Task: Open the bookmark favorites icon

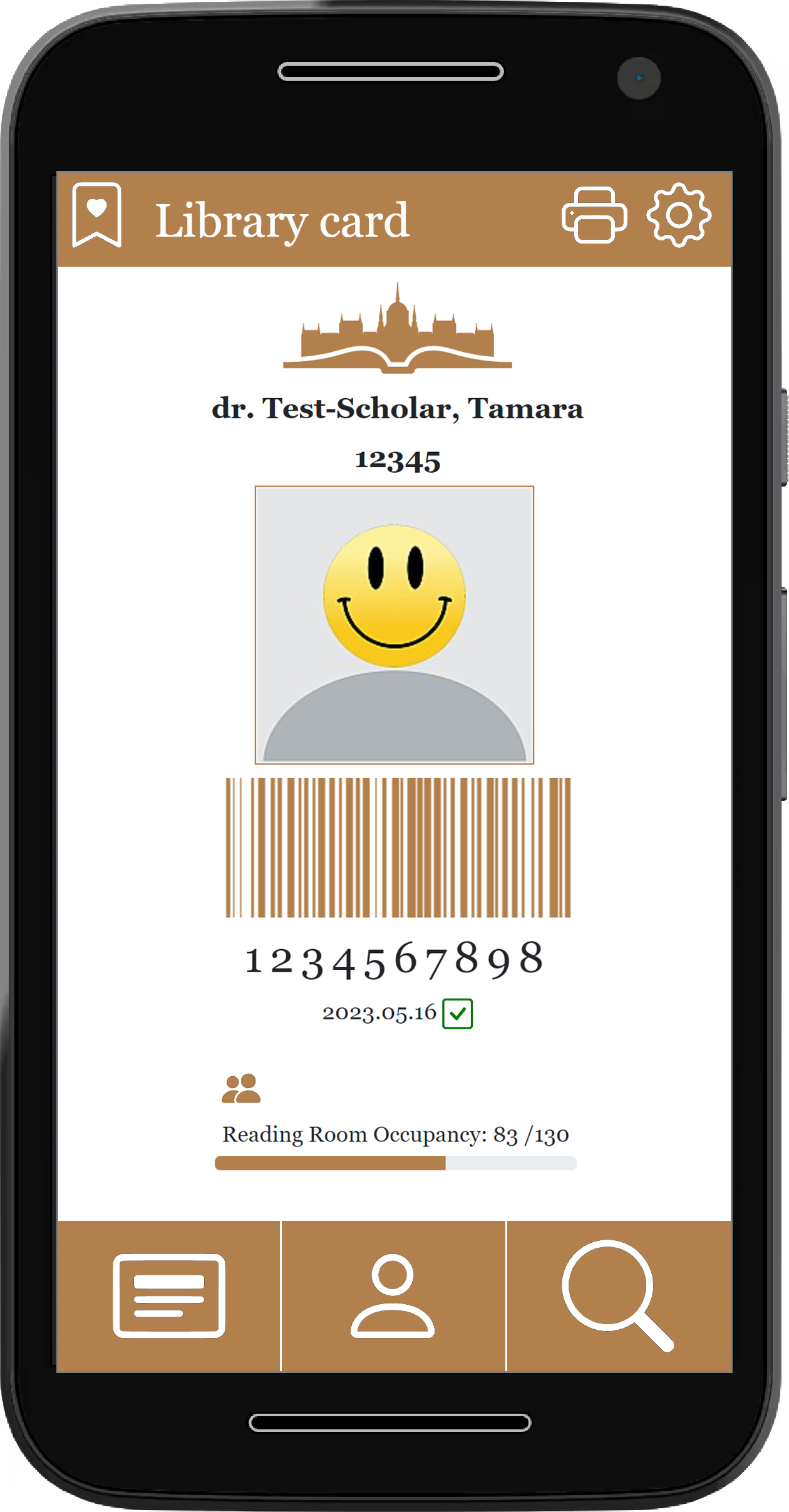Action: coord(96,215)
